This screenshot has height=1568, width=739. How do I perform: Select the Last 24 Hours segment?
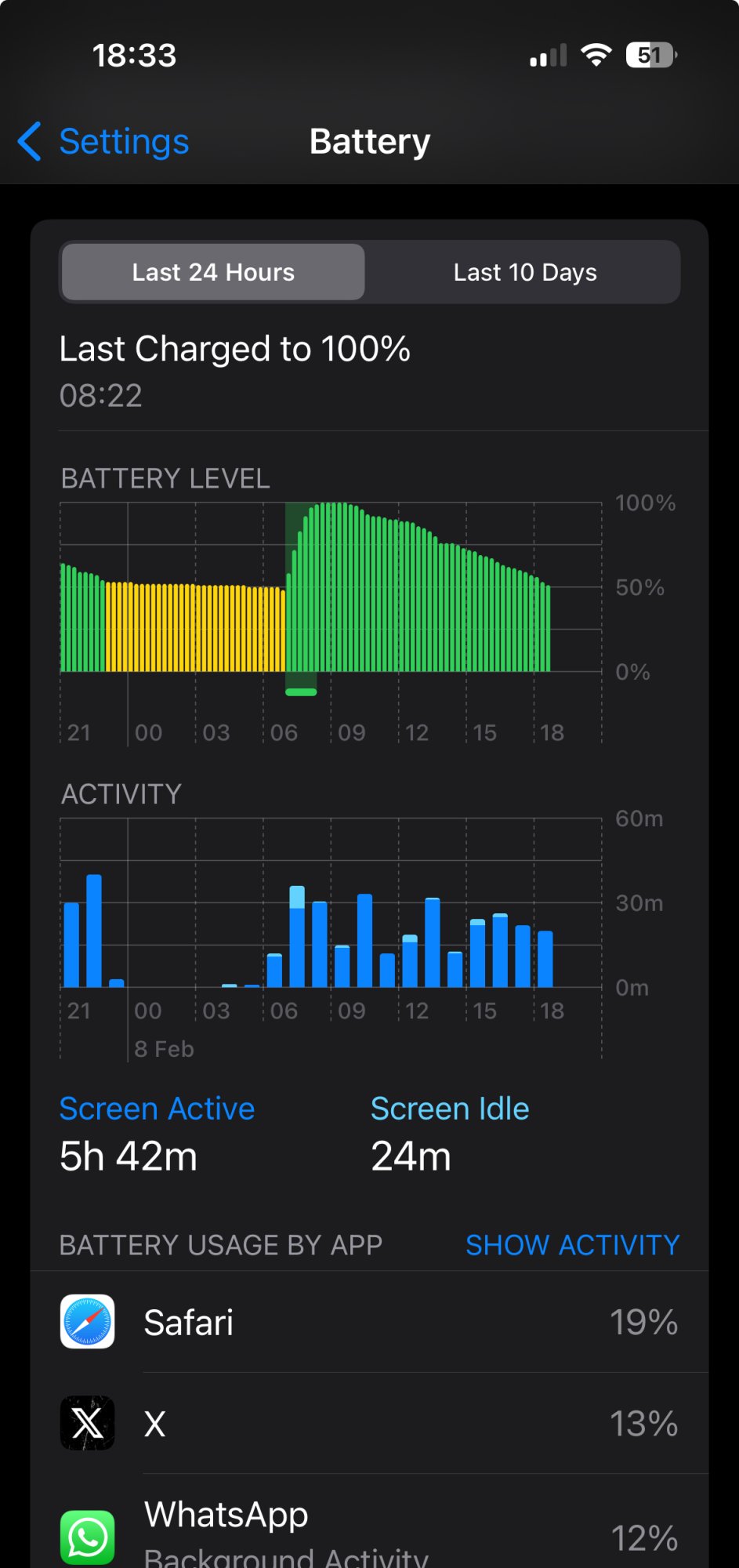tap(213, 272)
